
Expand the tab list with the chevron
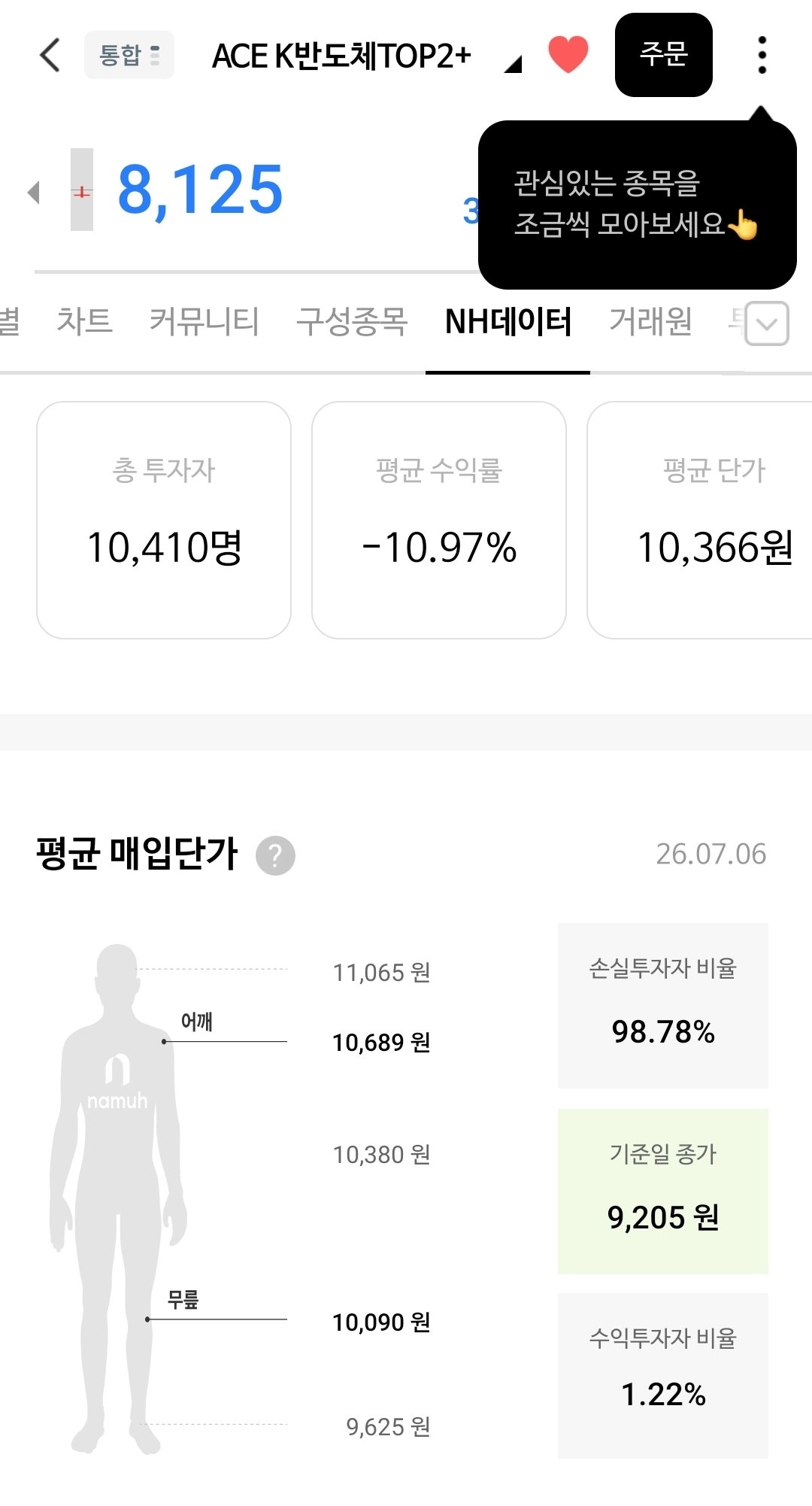[x=767, y=323]
